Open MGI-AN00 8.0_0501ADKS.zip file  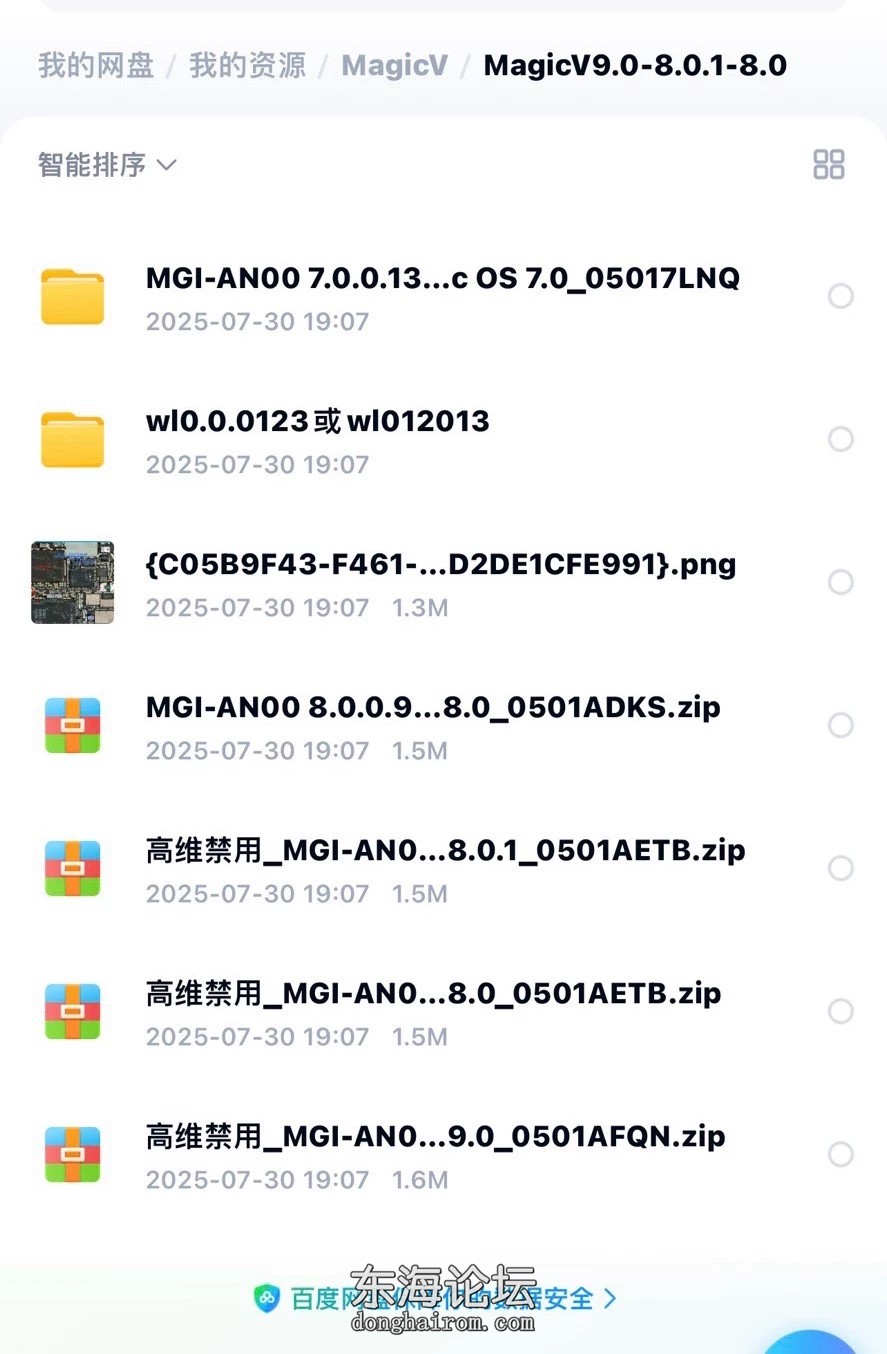tap(432, 708)
